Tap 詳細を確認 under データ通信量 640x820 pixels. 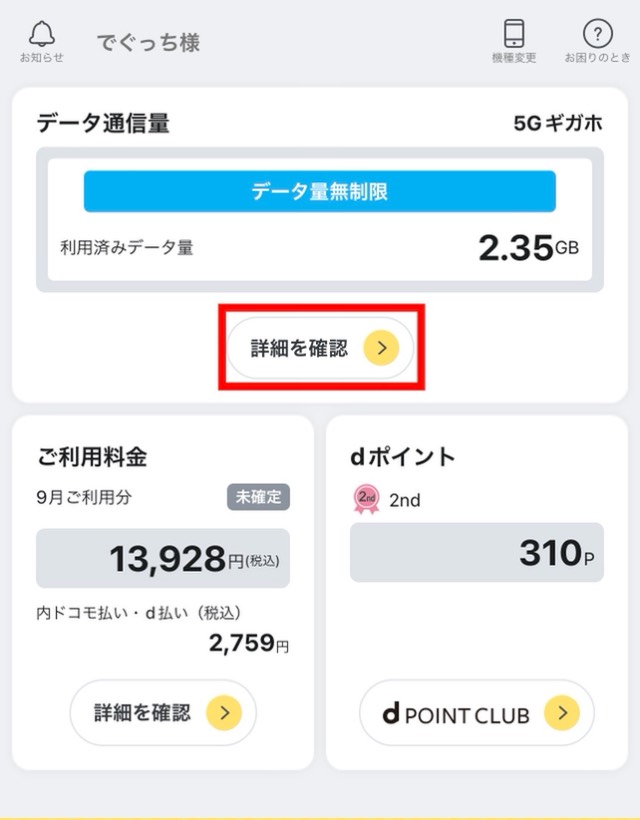[x=320, y=348]
